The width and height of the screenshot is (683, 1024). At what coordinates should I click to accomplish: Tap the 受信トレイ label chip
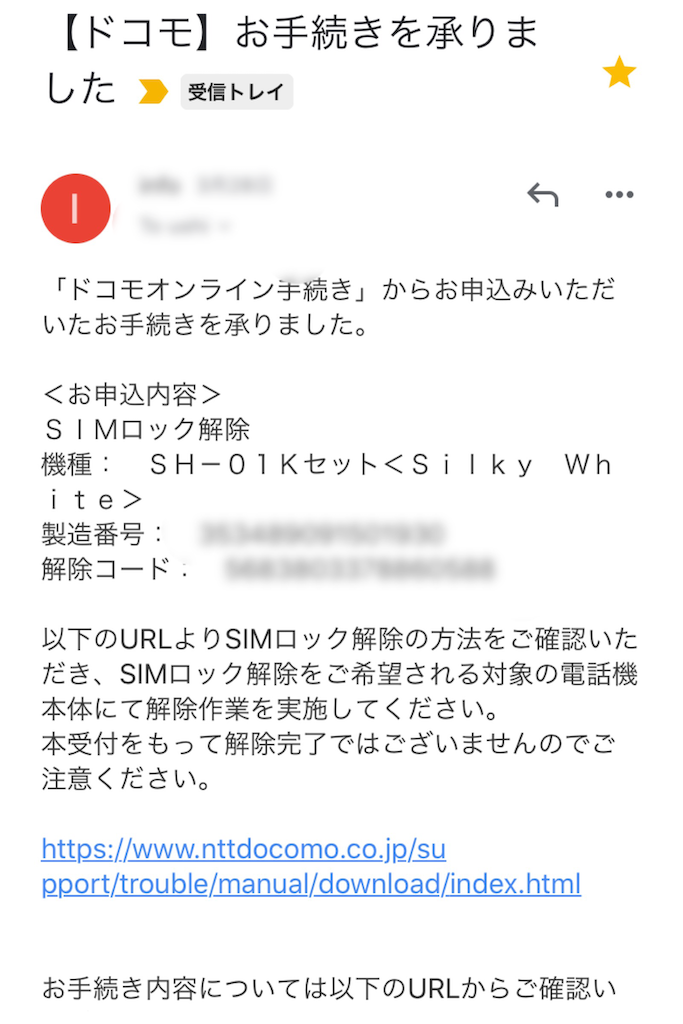tap(236, 92)
